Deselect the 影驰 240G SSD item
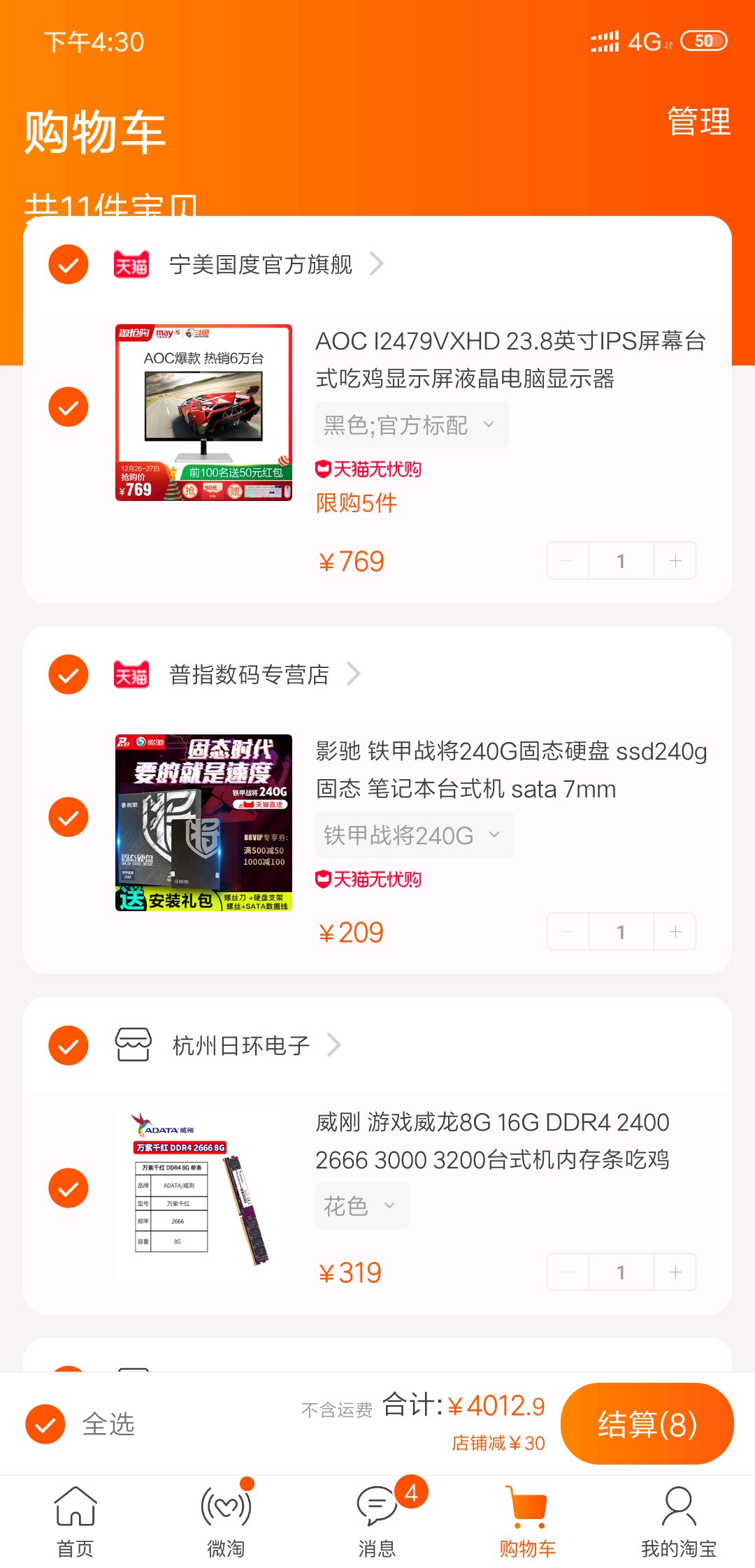Screen dimensions: 755x1568 coord(69,817)
